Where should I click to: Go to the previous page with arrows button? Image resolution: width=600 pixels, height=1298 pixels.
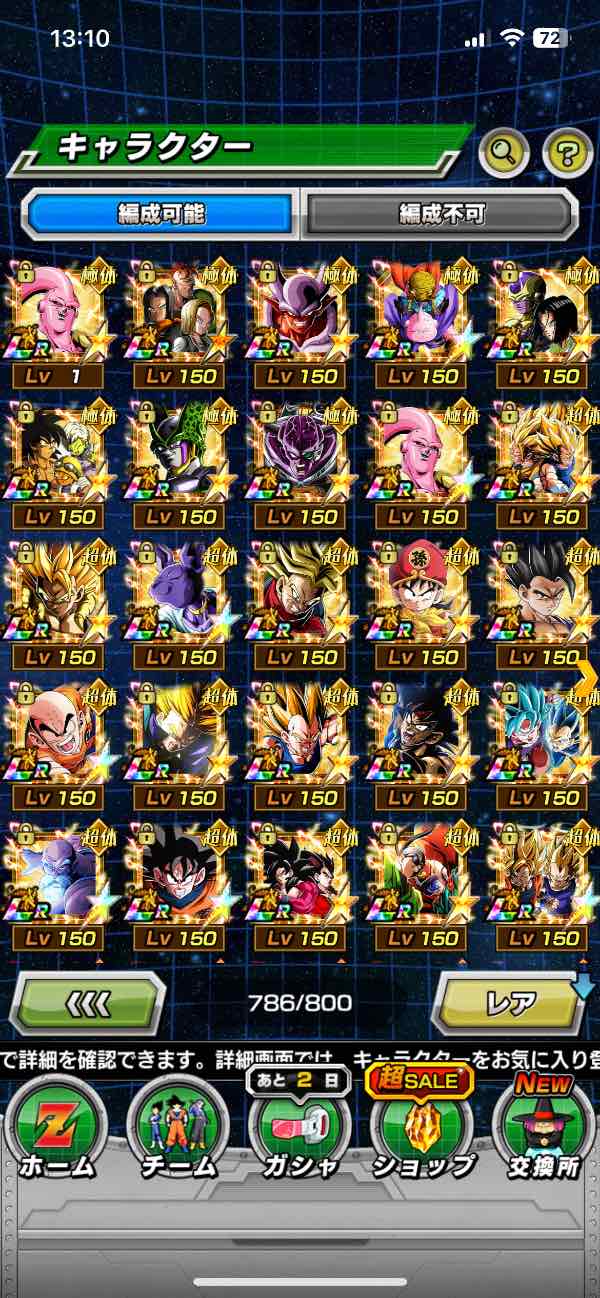[x=88, y=1003]
